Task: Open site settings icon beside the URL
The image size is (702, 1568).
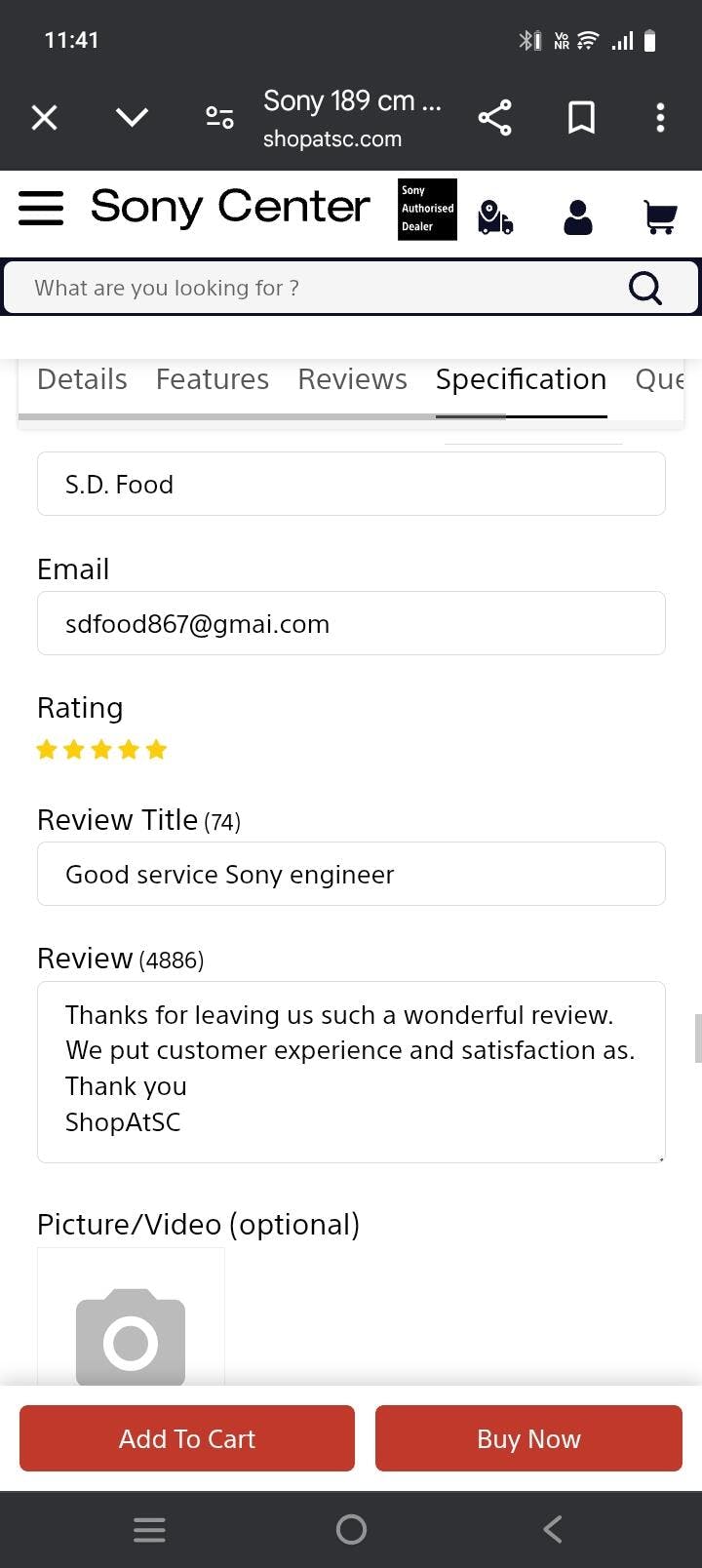Action: click(x=219, y=118)
